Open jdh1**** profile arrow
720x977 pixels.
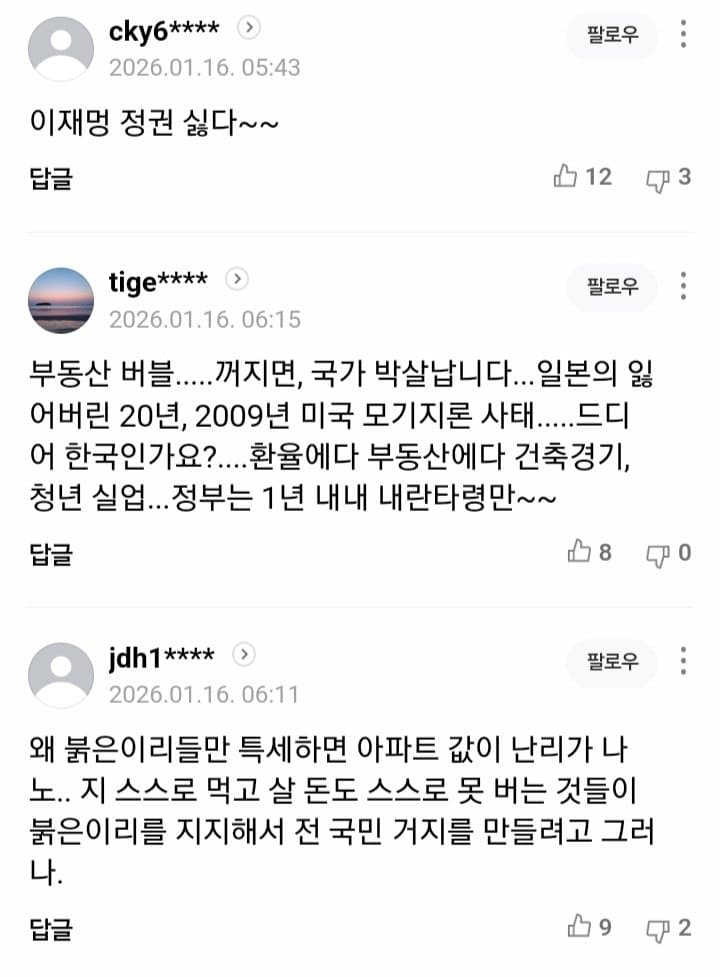coord(245,654)
